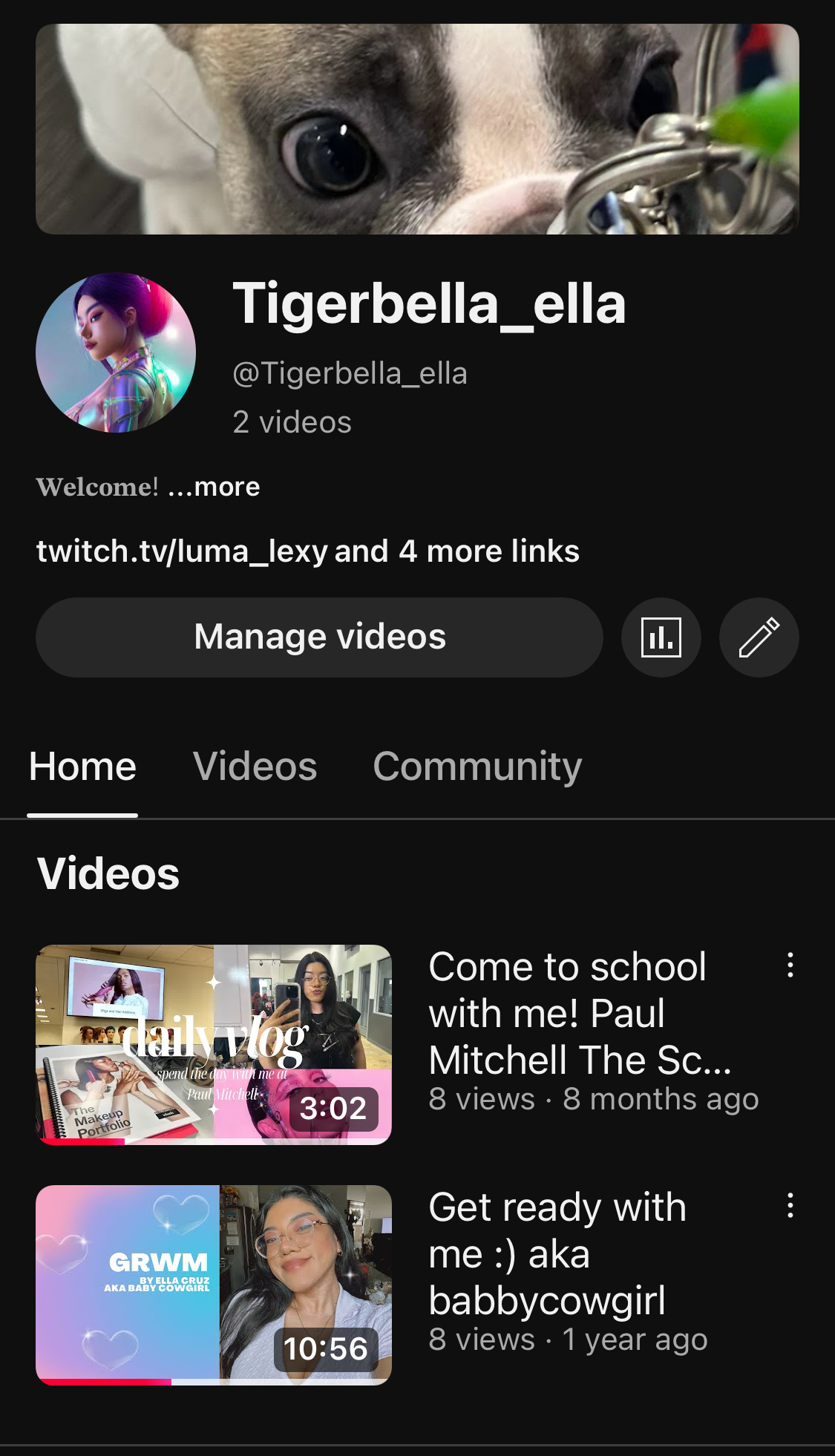This screenshot has height=1456, width=835.
Task: Expand channel description with ...more
Action: click(x=214, y=487)
